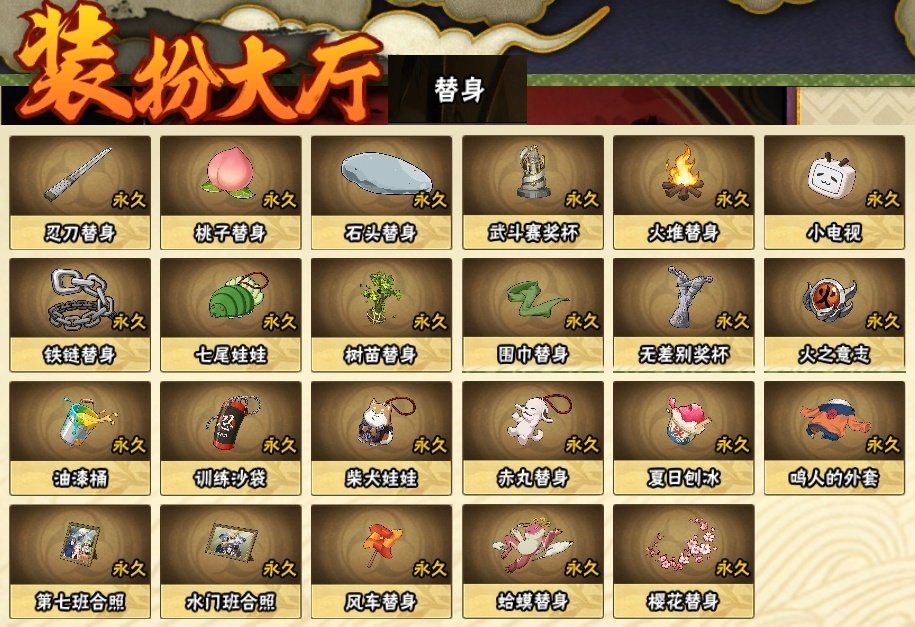Choose the 桃子替身 substitute

click(231, 192)
